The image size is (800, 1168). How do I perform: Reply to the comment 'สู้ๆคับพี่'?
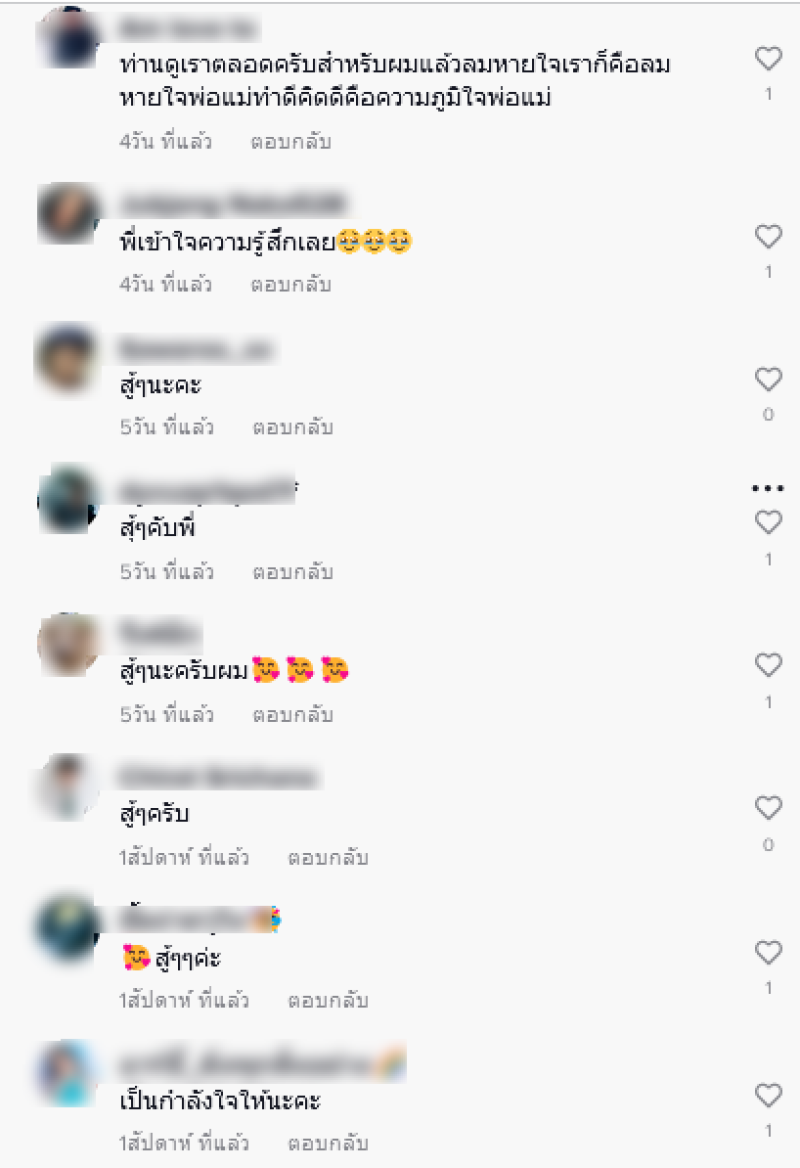292,572
